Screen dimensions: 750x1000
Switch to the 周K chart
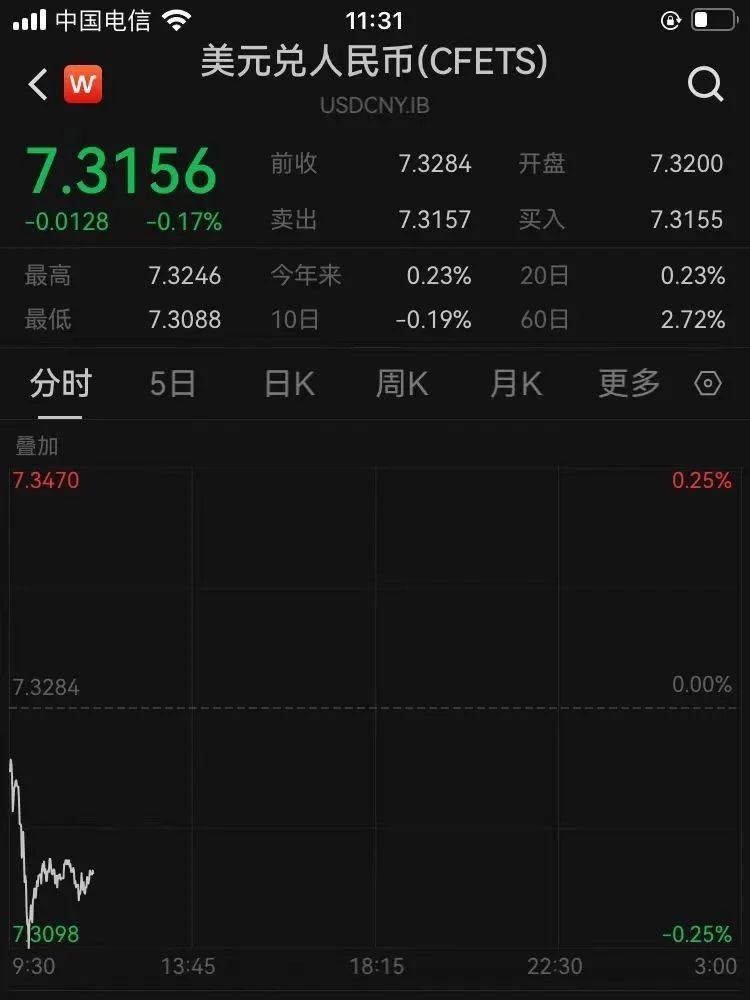[402, 383]
